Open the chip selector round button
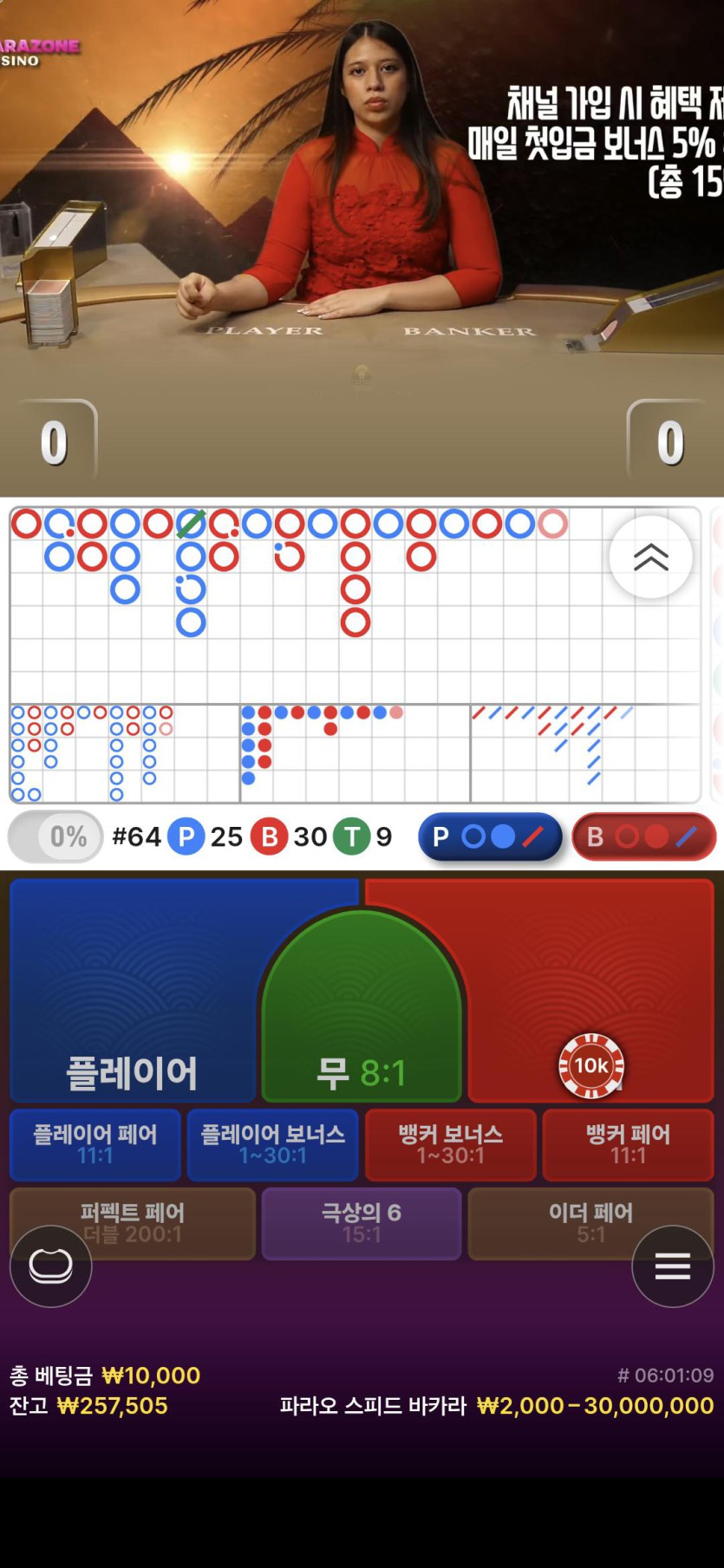 [50, 1266]
